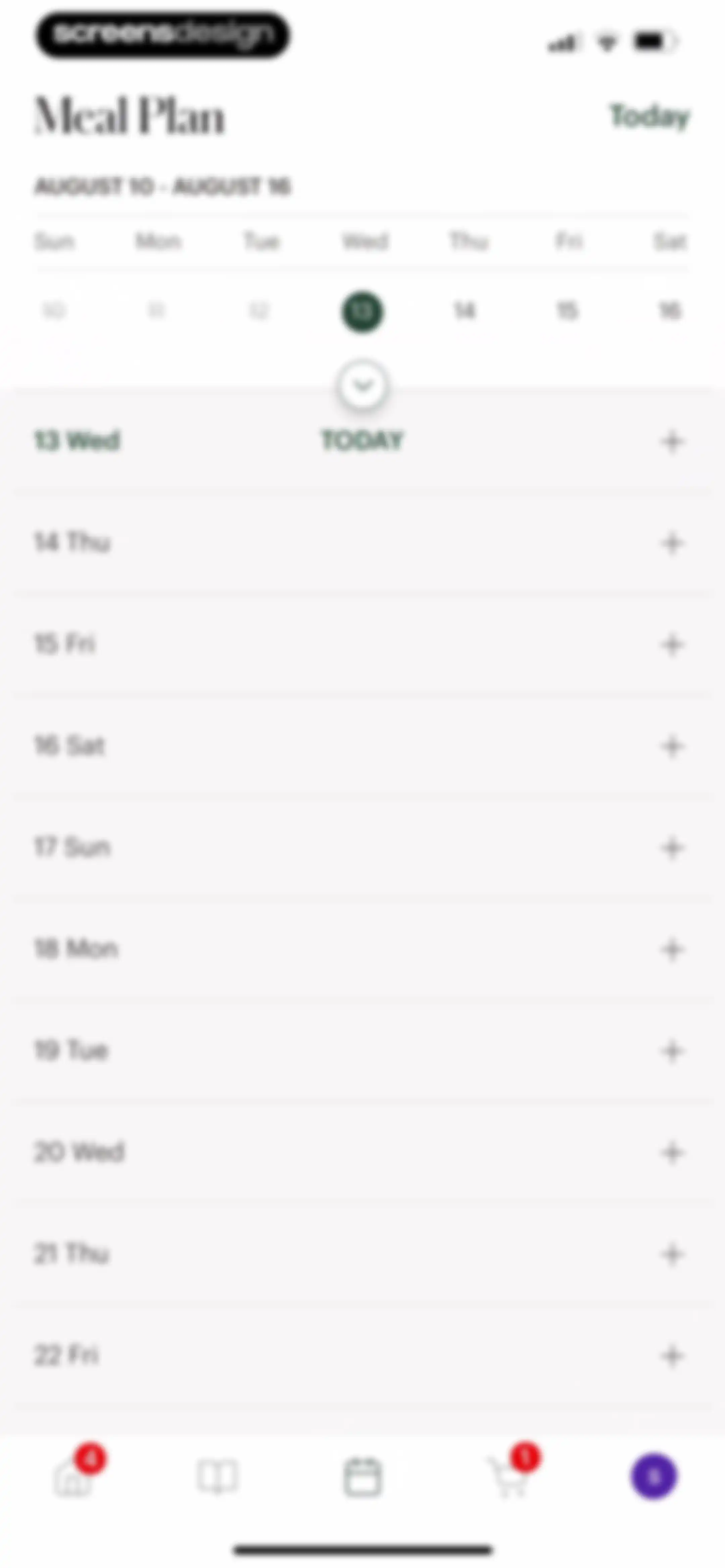Viewport: 725px width, 1568px height.
Task: Add a meal to 16 Sat
Action: point(672,746)
